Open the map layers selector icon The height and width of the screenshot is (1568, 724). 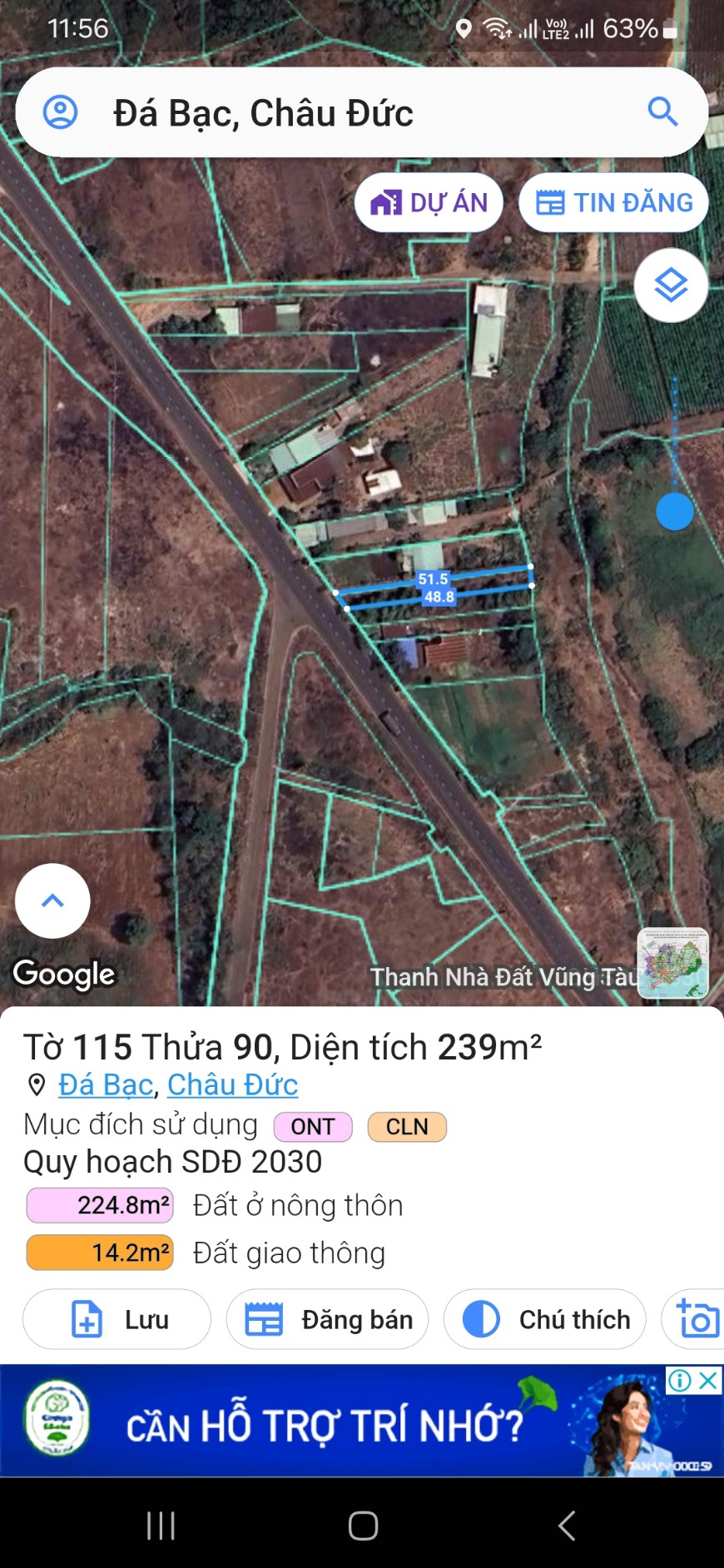pyautogui.click(x=671, y=284)
